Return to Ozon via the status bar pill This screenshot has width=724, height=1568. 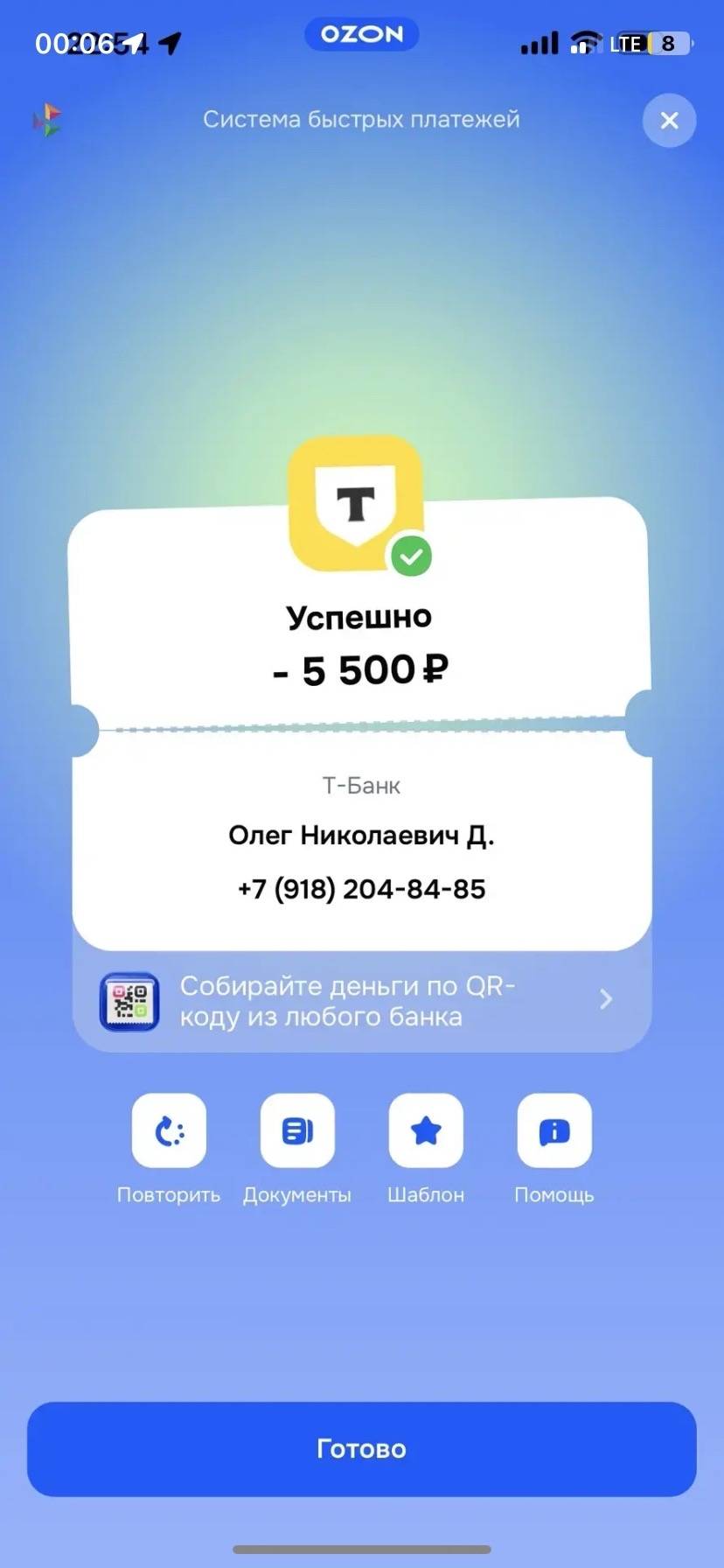pos(362,34)
